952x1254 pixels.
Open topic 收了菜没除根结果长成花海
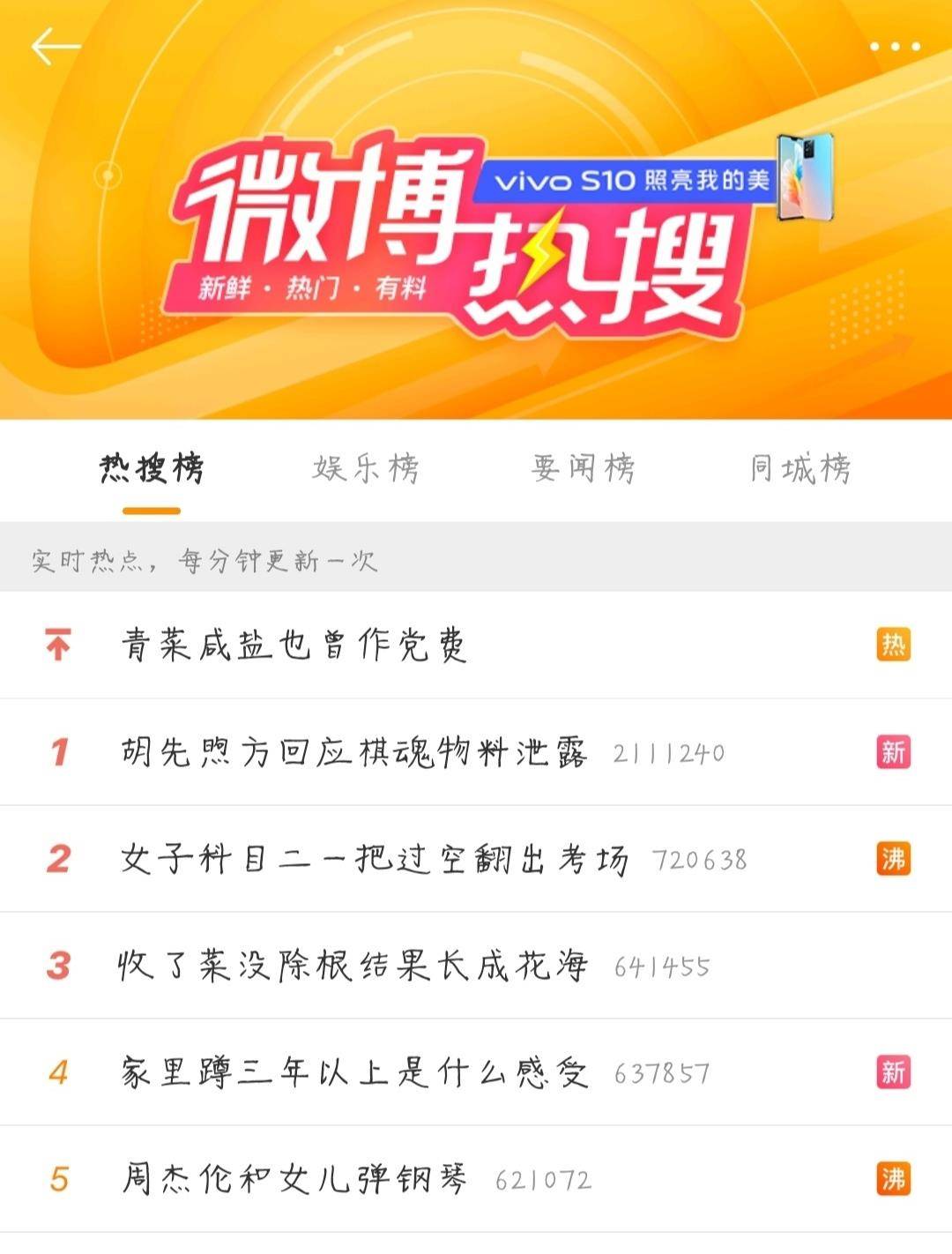click(x=353, y=966)
